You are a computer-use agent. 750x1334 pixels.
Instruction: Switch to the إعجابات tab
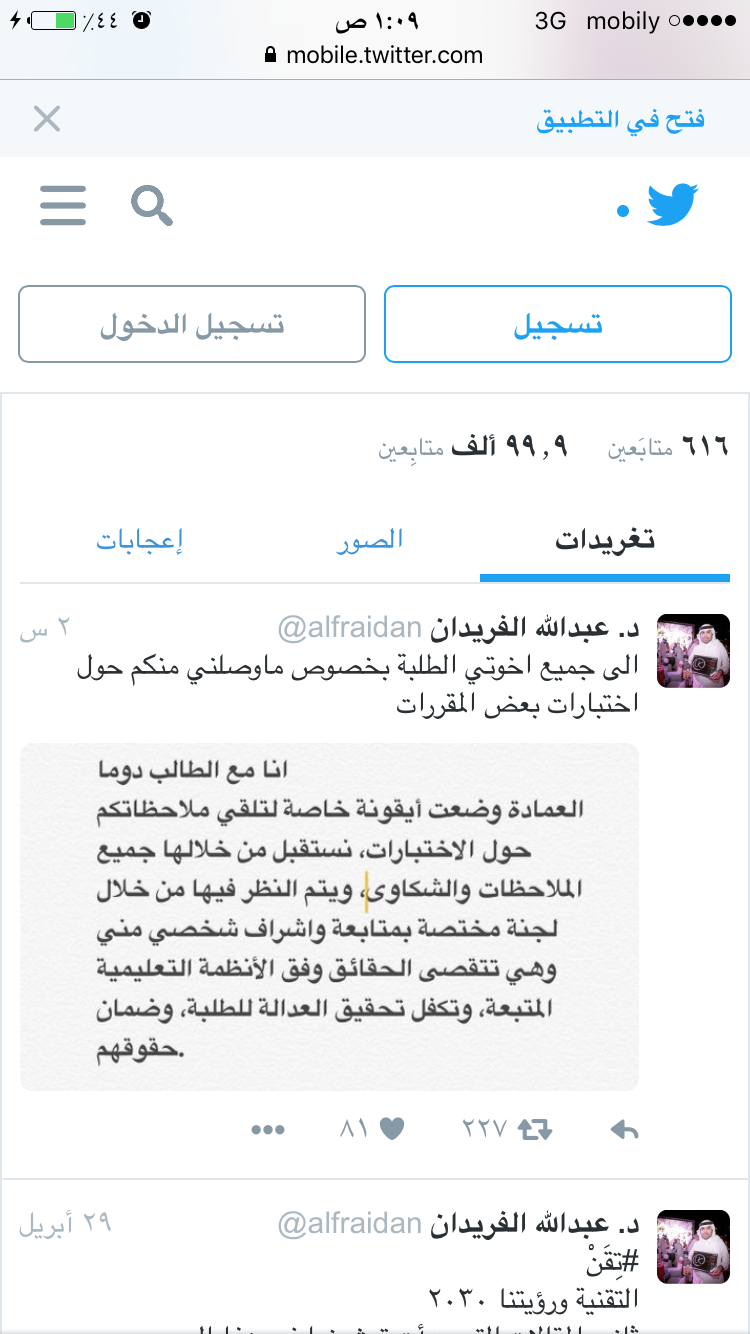140,541
